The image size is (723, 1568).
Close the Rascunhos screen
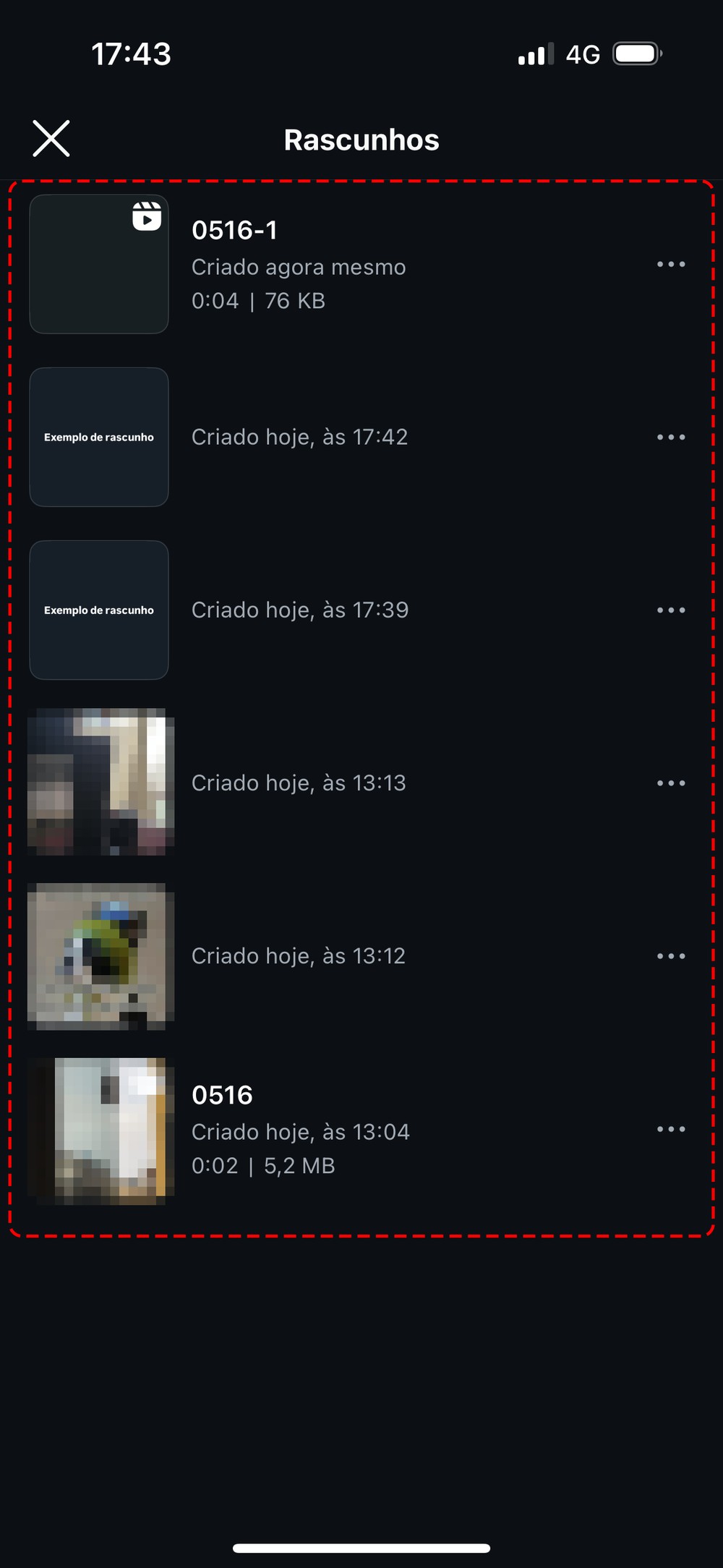tap(51, 139)
